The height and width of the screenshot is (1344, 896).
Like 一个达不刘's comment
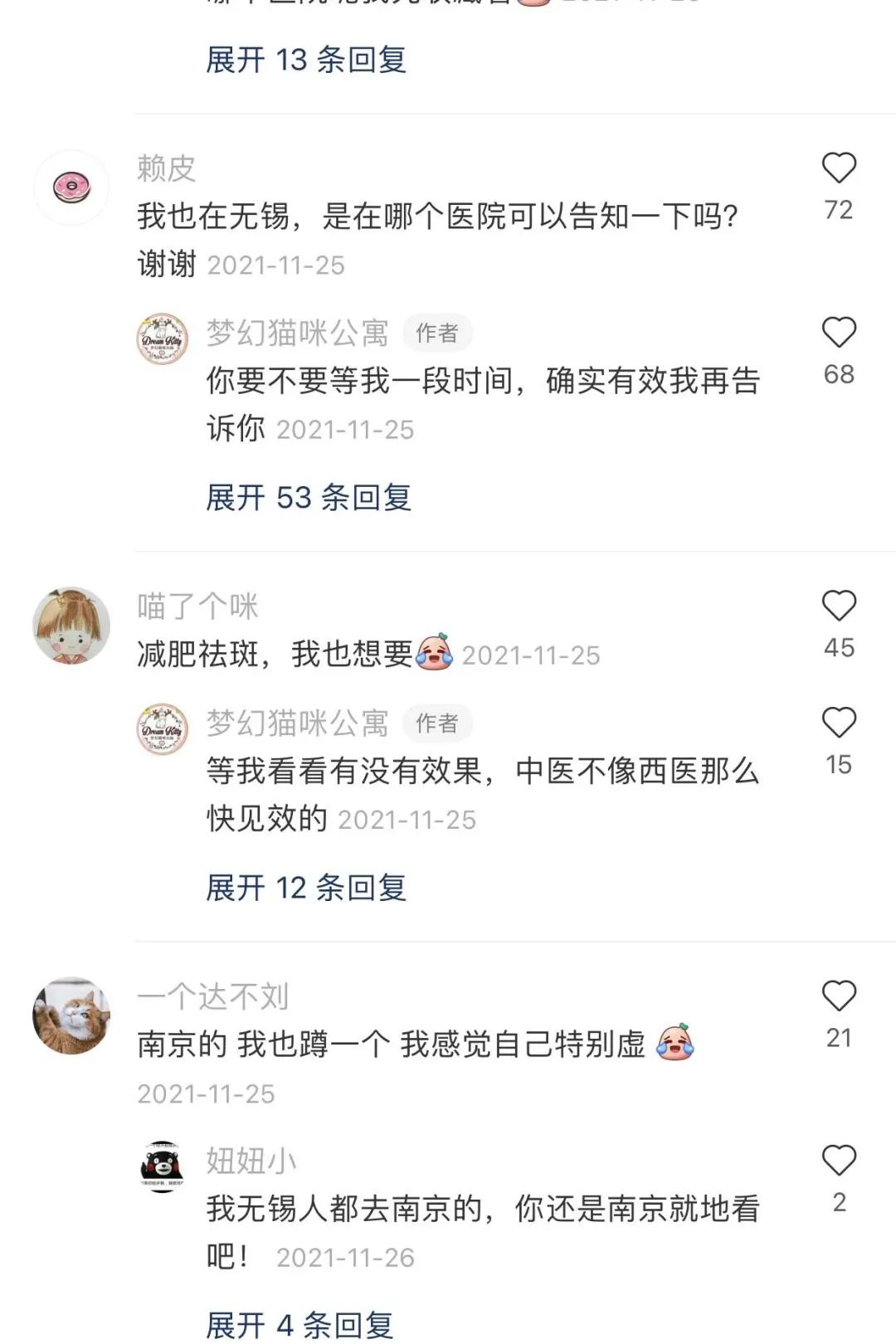[838, 996]
